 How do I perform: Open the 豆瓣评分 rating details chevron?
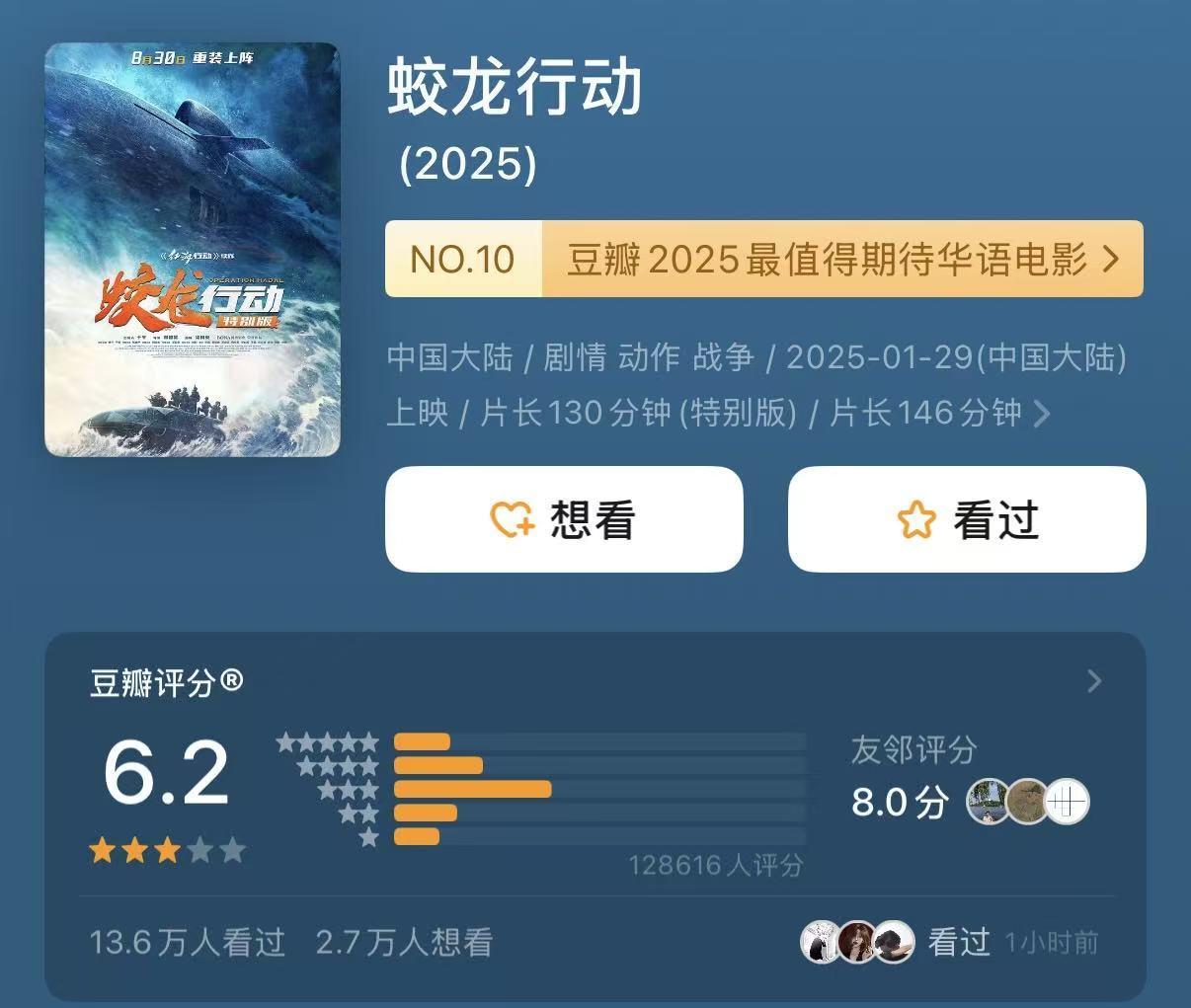click(1093, 681)
